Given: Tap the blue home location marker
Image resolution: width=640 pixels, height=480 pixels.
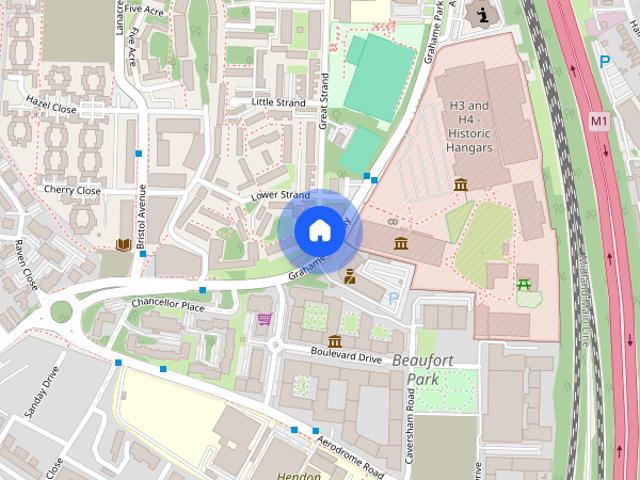Looking at the screenshot, I should 318,231.
